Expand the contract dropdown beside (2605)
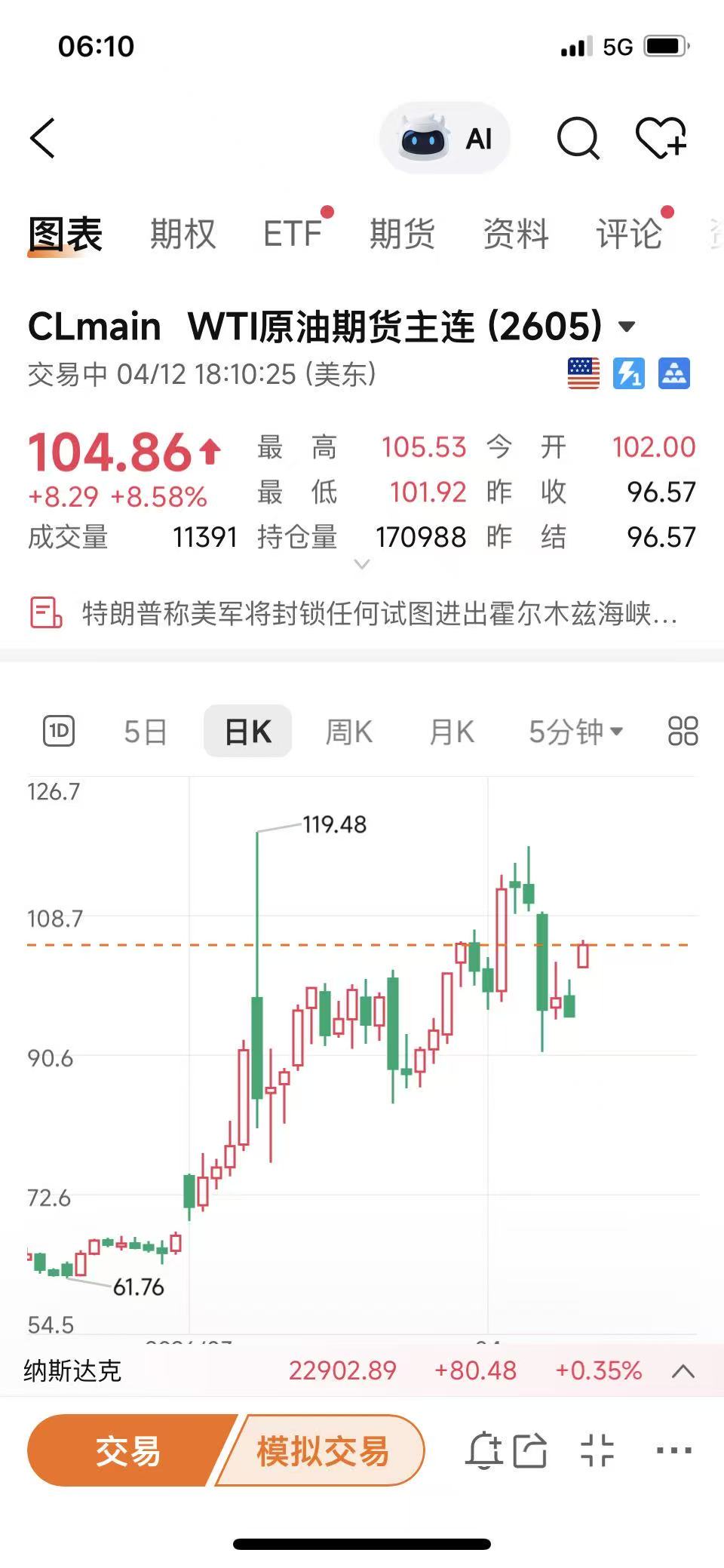Viewport: 724px width, 1568px height. [626, 327]
